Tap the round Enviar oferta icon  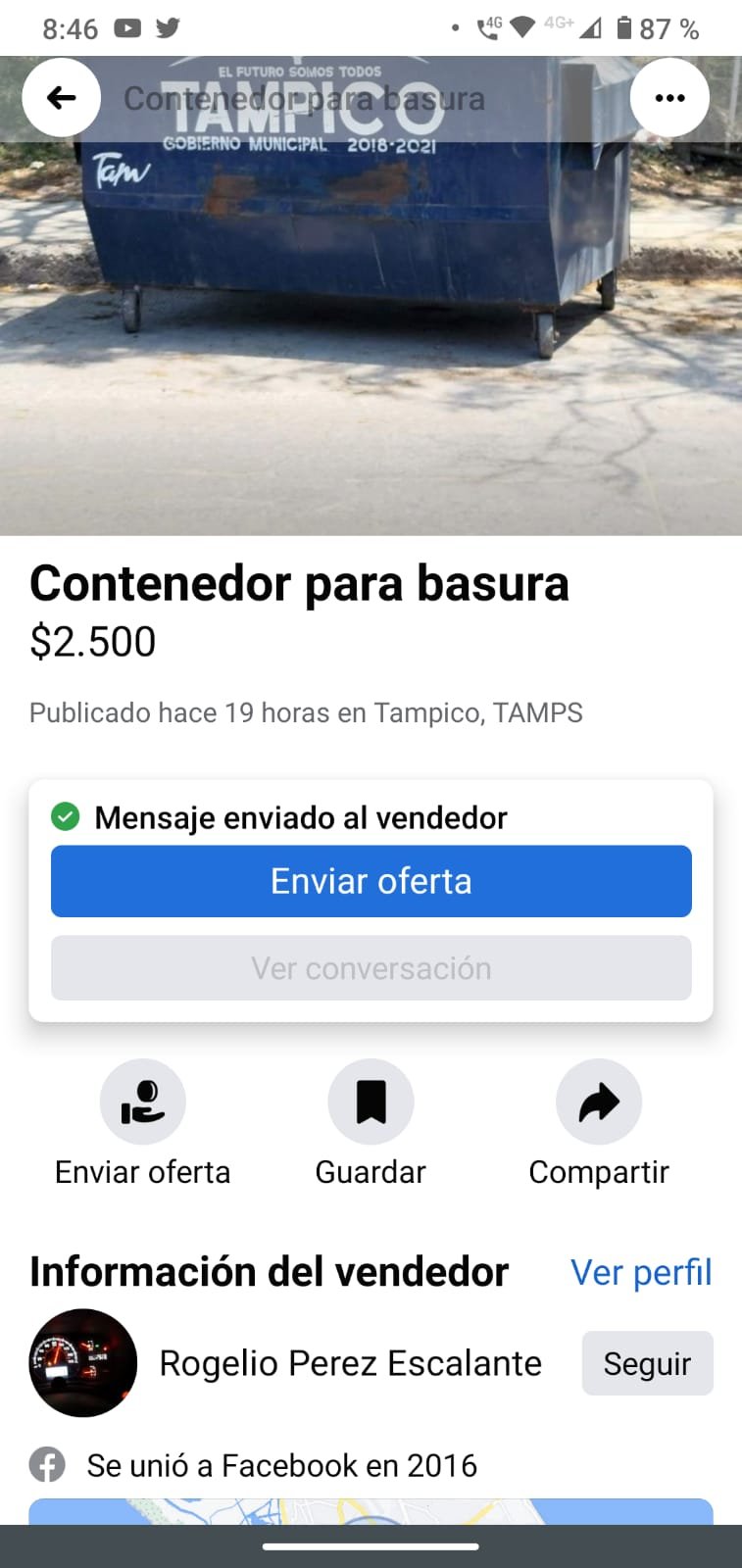(143, 1102)
